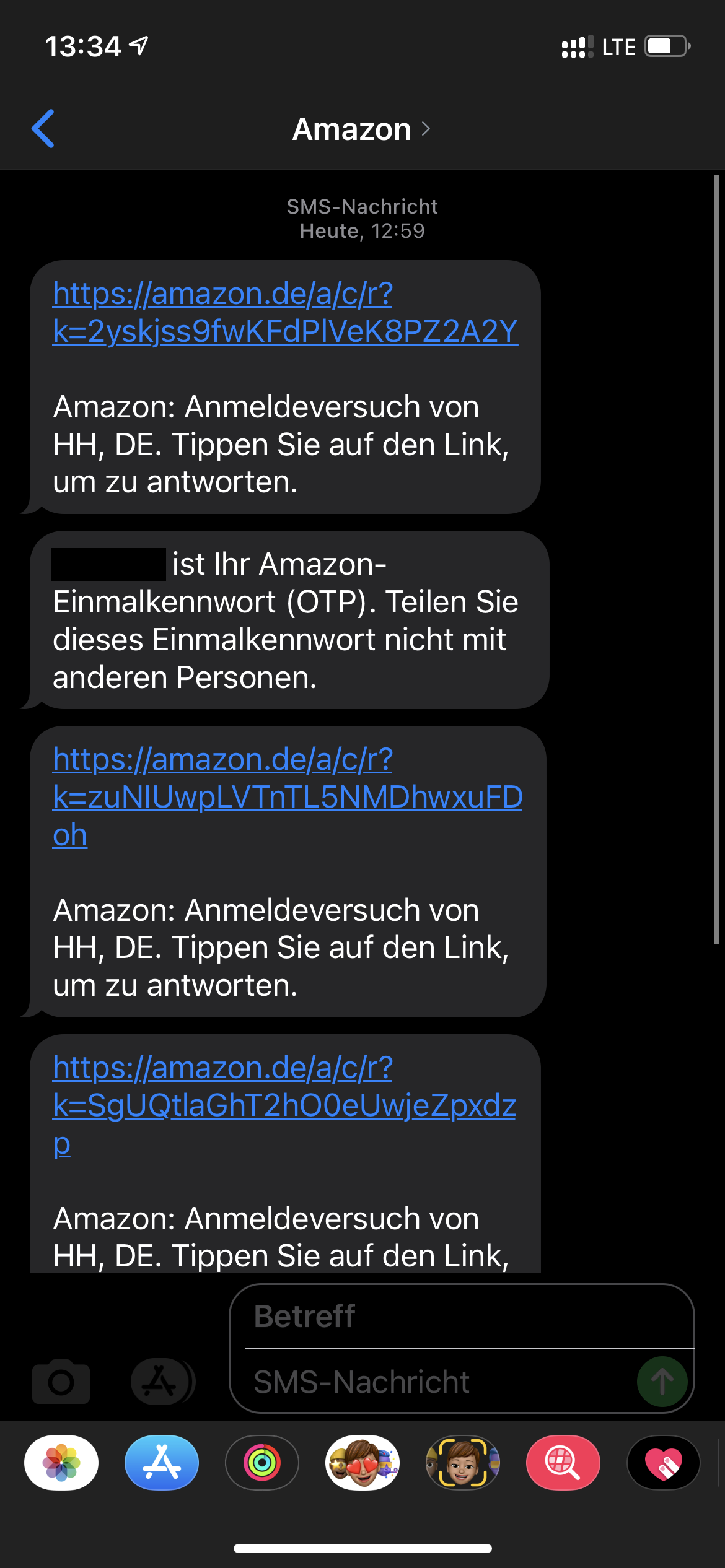The image size is (725, 1568).
Task: Open the link starting with k=SgUQtlaGhT2hO0eUwjeZpxdz
Action: click(x=284, y=1105)
